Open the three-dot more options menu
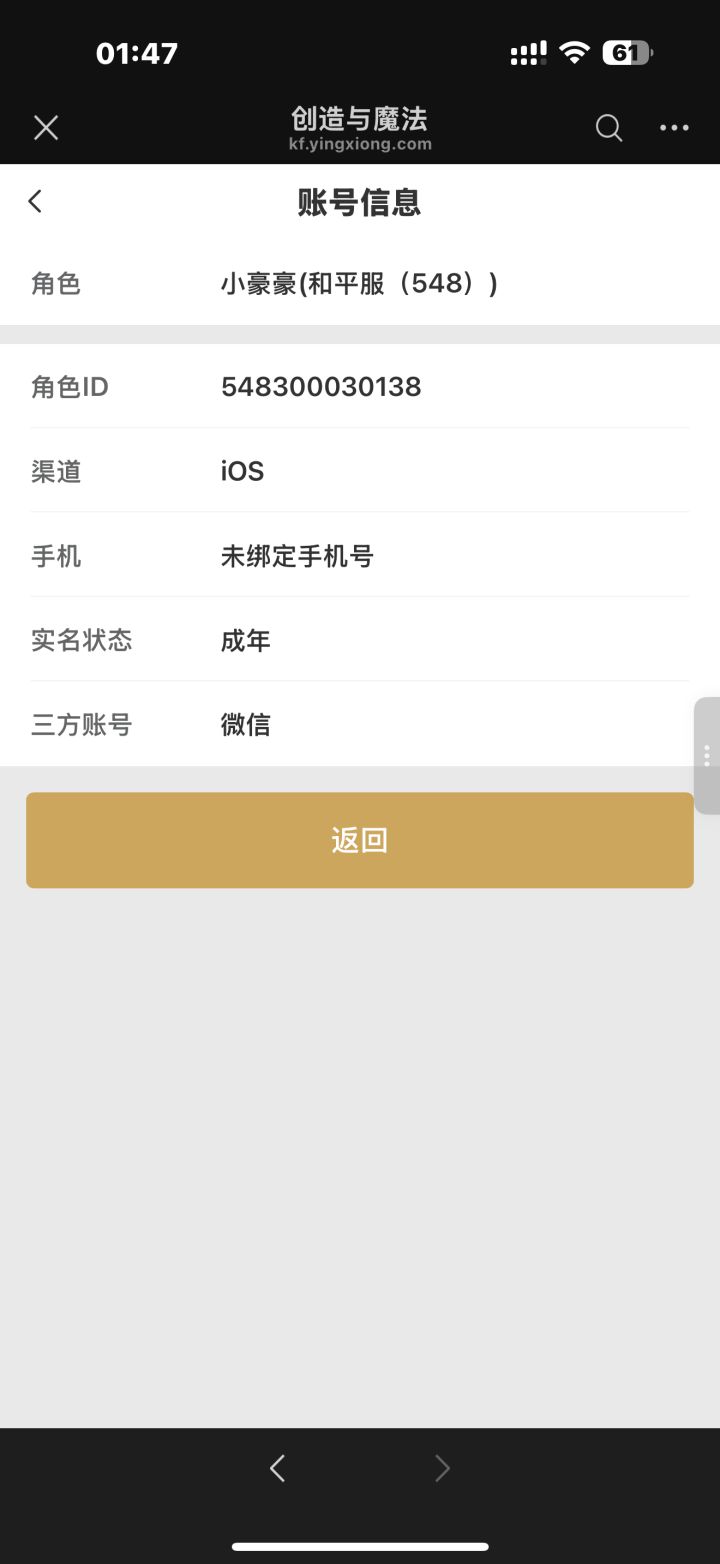Screen dimensions: 720x1564 pos(674,128)
